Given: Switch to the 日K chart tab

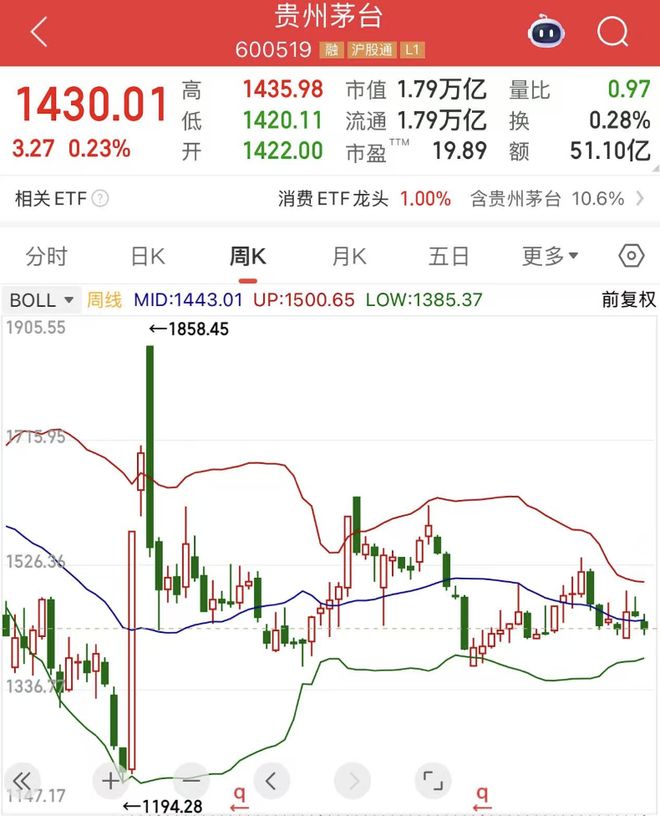Looking at the screenshot, I should point(147,257).
